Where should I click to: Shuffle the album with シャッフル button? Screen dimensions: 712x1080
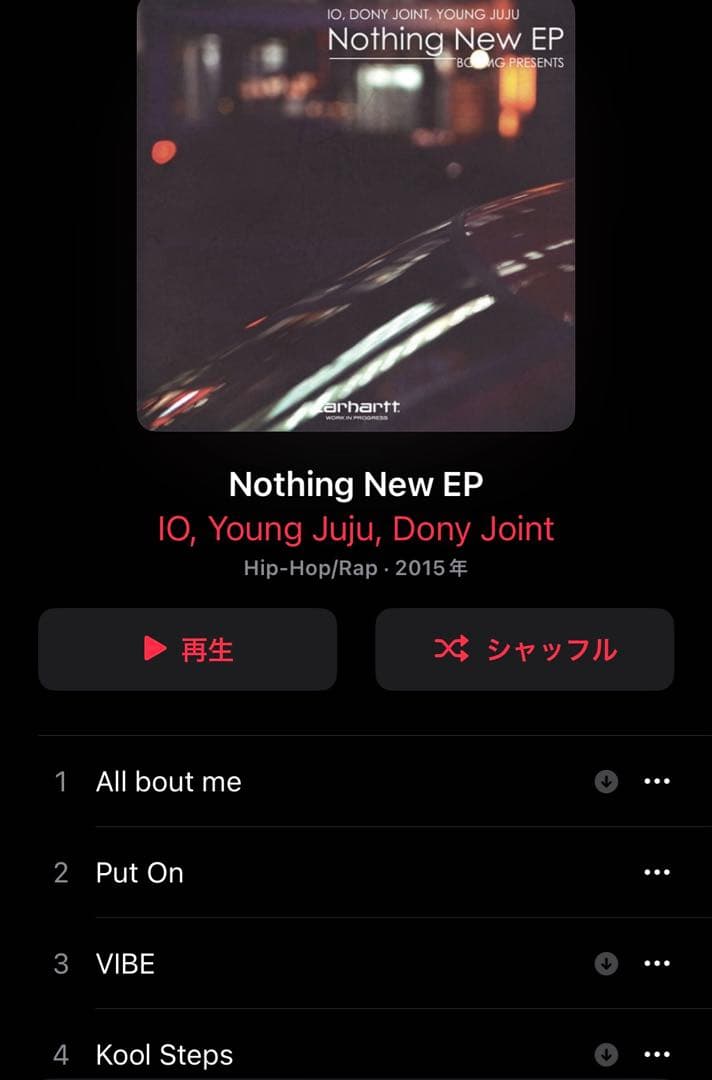524,649
